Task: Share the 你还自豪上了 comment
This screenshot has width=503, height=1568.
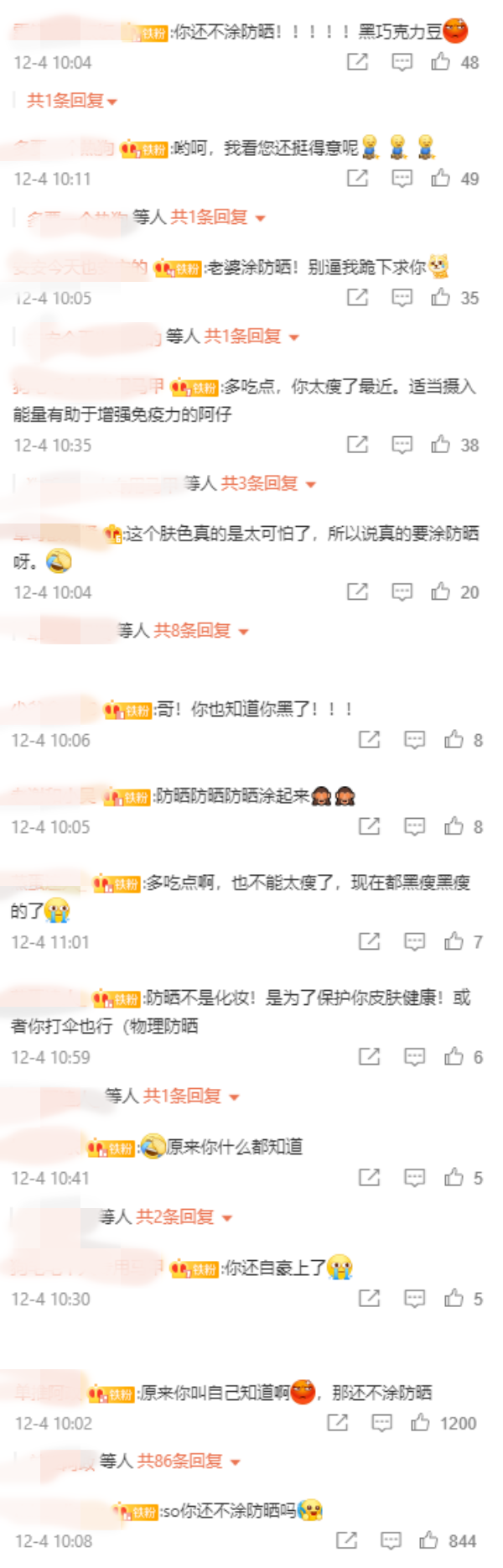Action: click(370, 1299)
